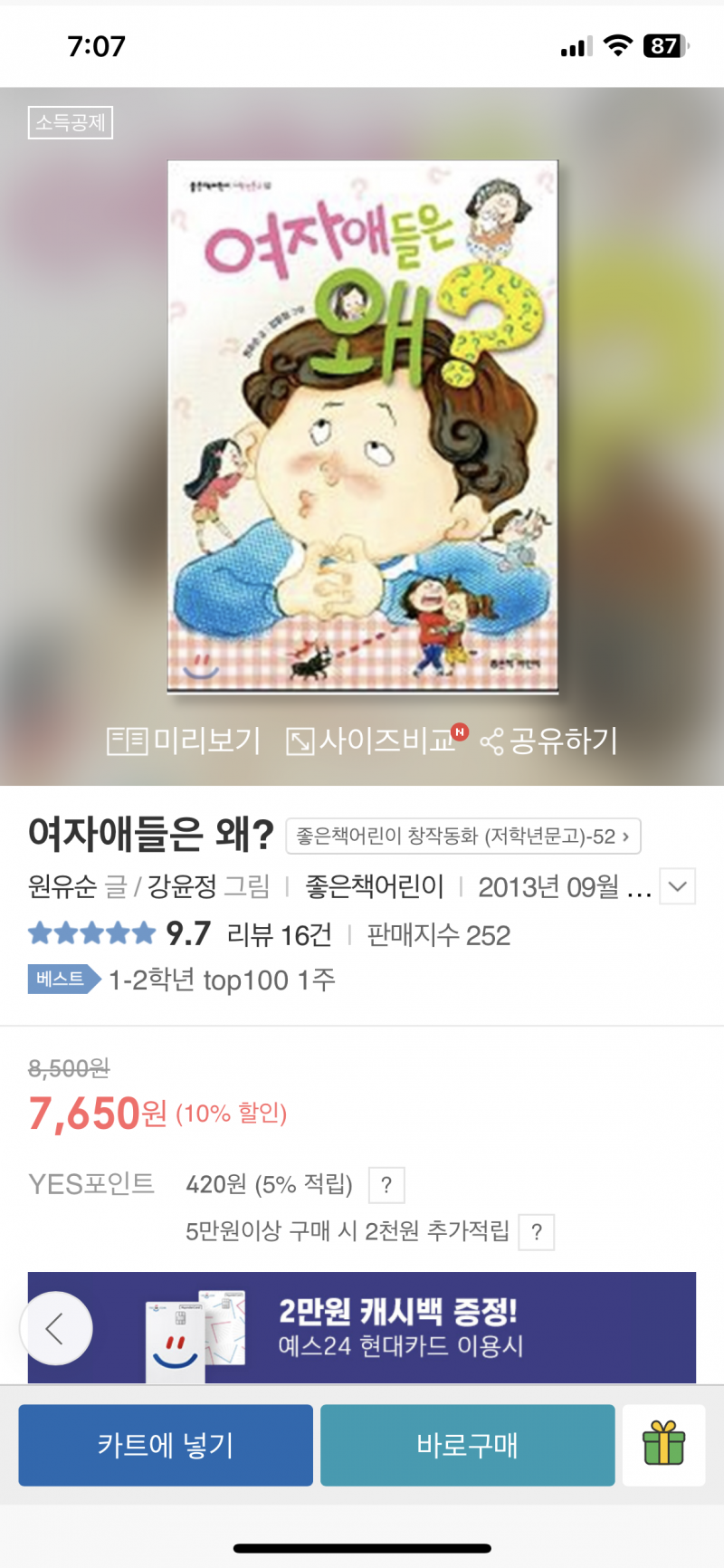Viewport: 724px width, 1568px height.
Task: Expand the publication details chevron
Action: [x=678, y=886]
